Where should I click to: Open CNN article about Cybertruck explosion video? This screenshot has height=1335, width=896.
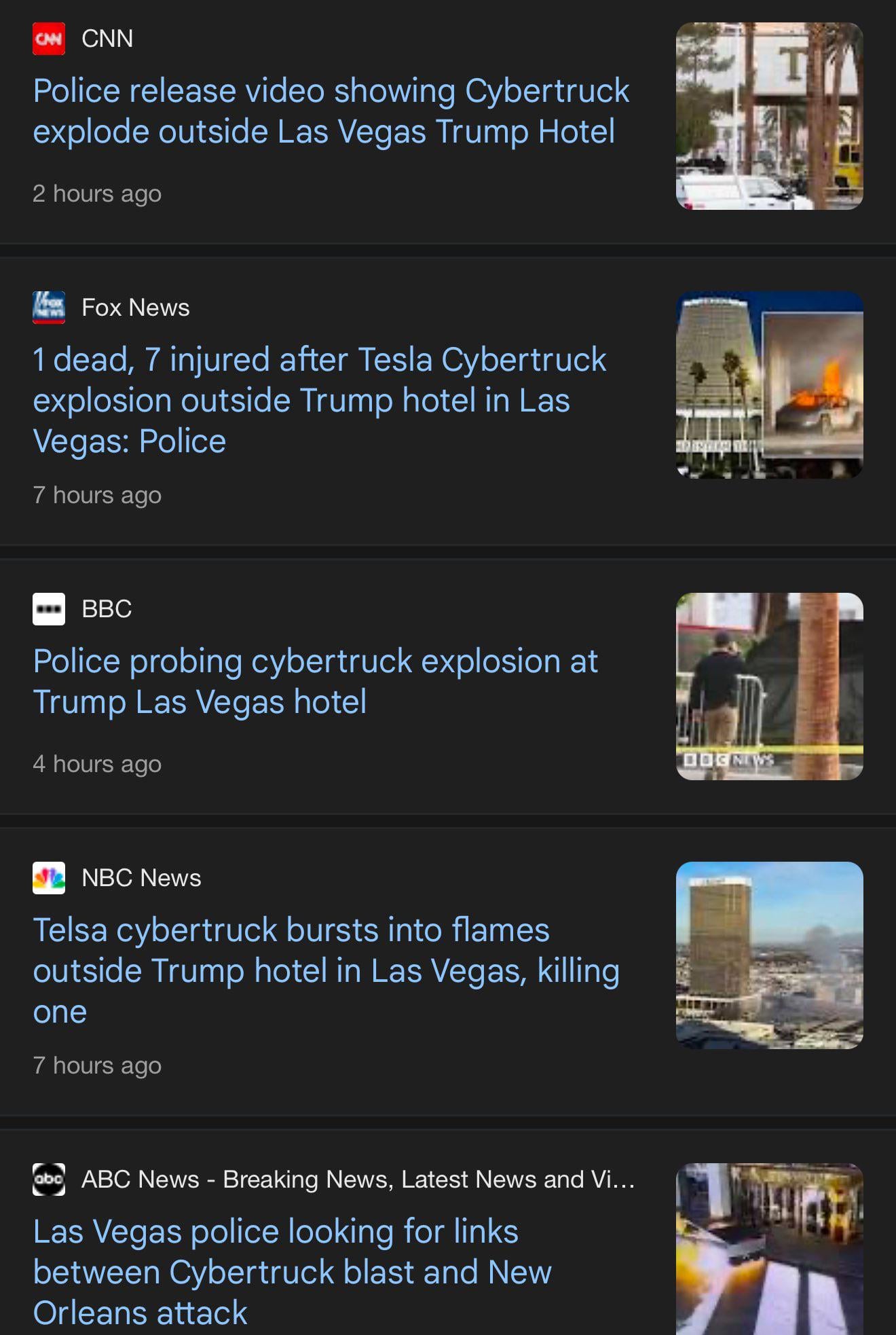(331, 111)
